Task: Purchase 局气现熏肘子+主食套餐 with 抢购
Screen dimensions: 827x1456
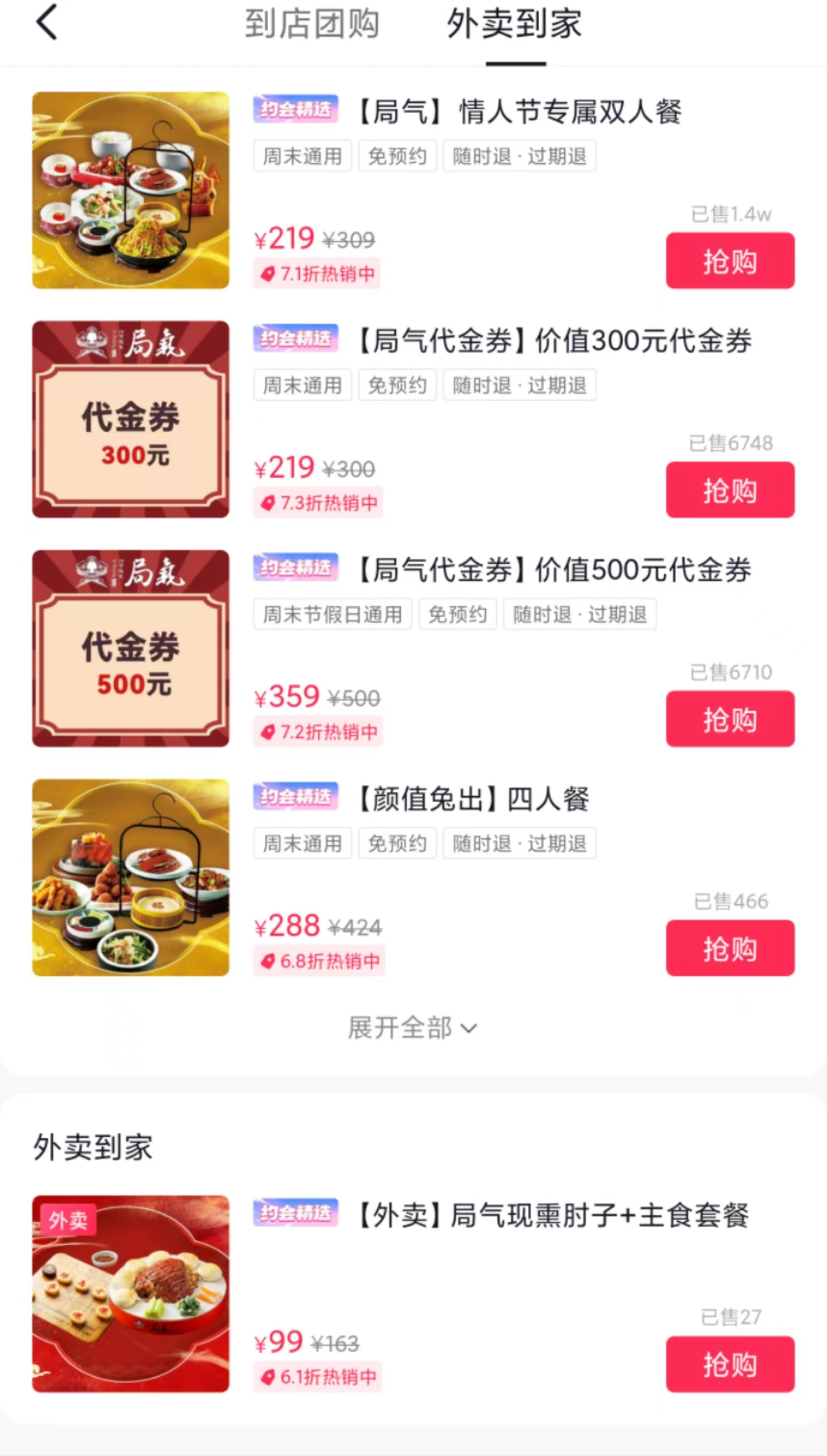Action: tap(729, 1364)
